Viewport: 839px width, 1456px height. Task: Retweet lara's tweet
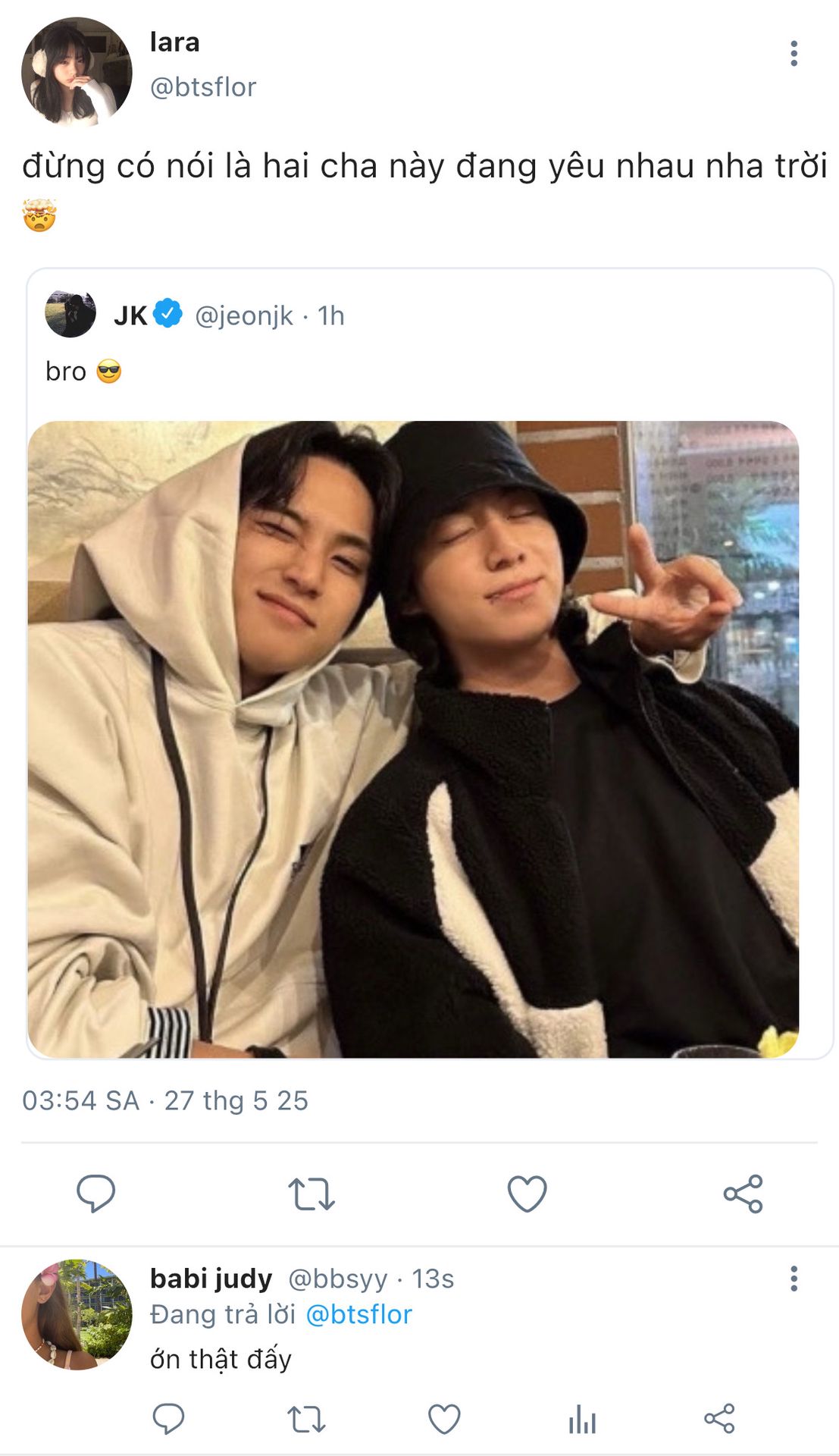pos(311,1194)
